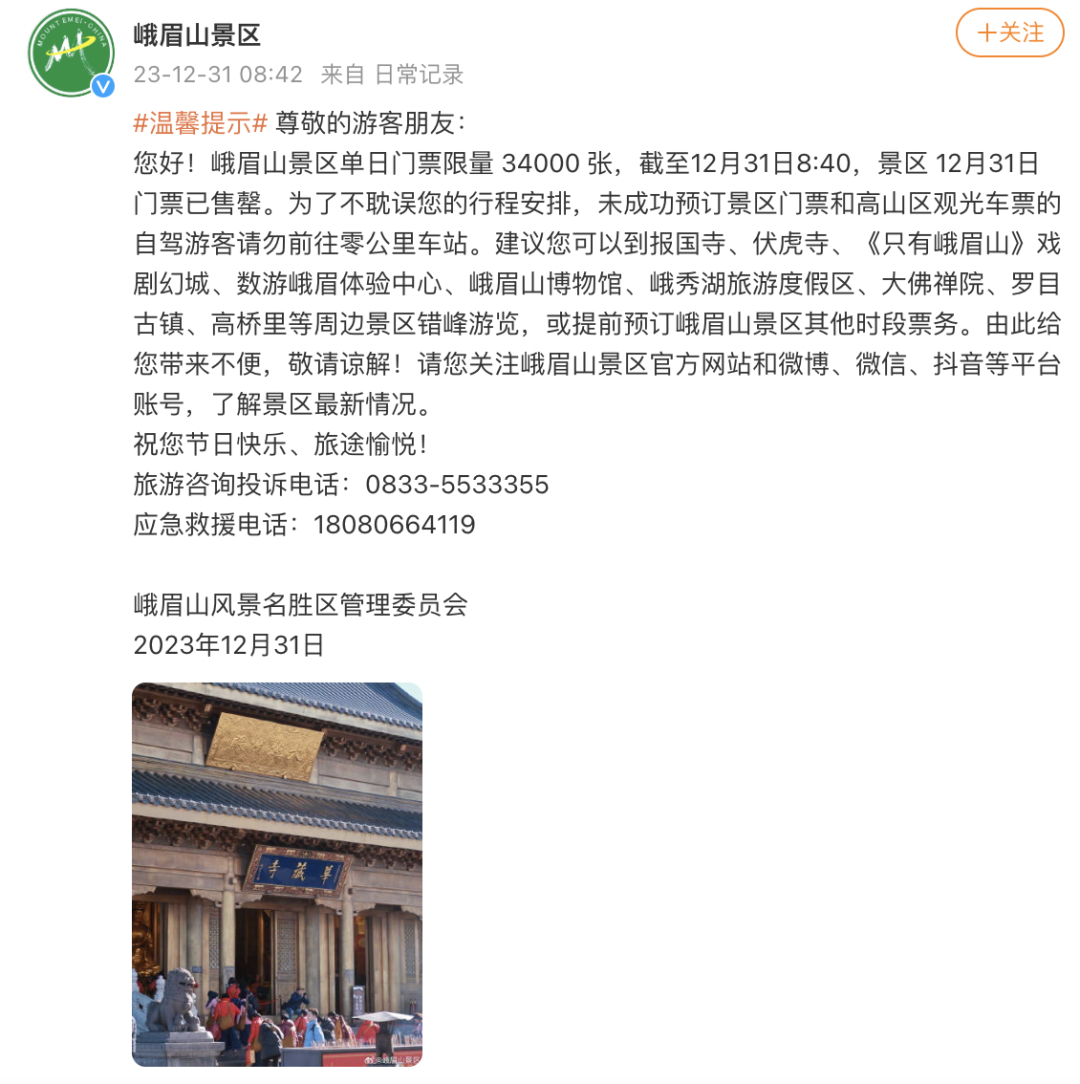The height and width of the screenshot is (1084, 1080).
Task: Open the #温馨提示# hashtag topic
Action: coord(200,124)
